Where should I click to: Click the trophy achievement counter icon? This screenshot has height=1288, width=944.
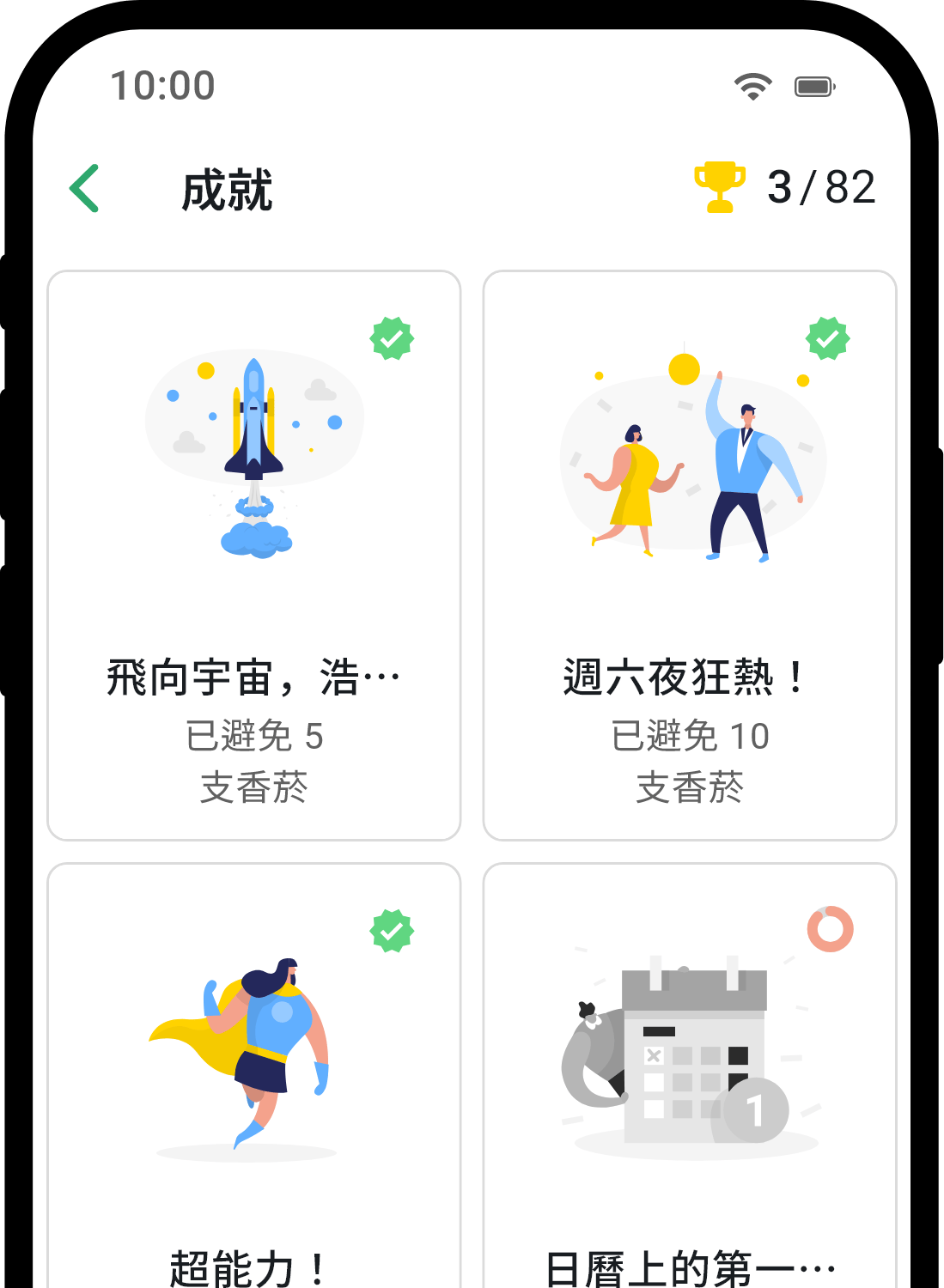pos(718,186)
